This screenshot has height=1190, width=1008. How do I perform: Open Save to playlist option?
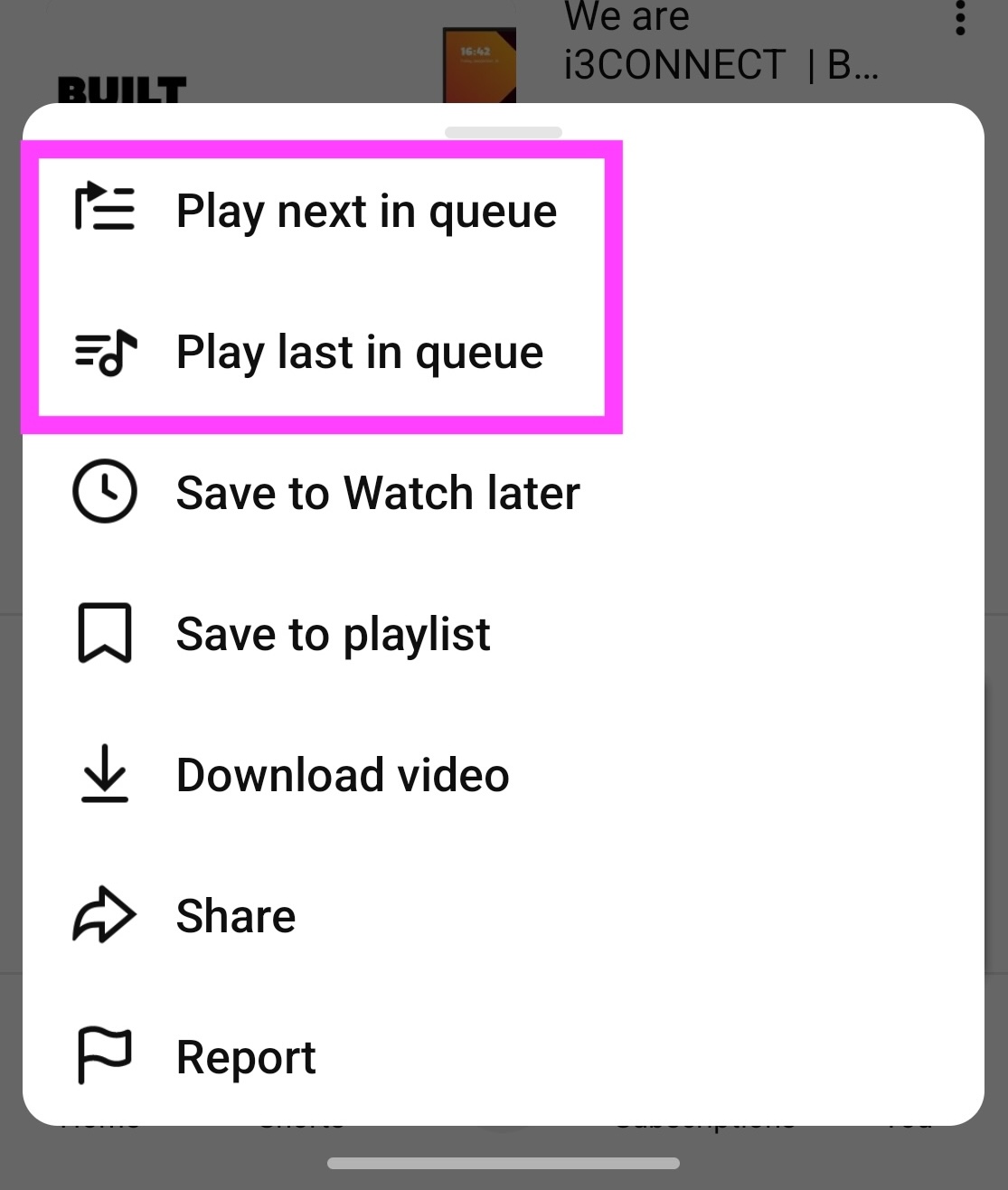(x=333, y=634)
